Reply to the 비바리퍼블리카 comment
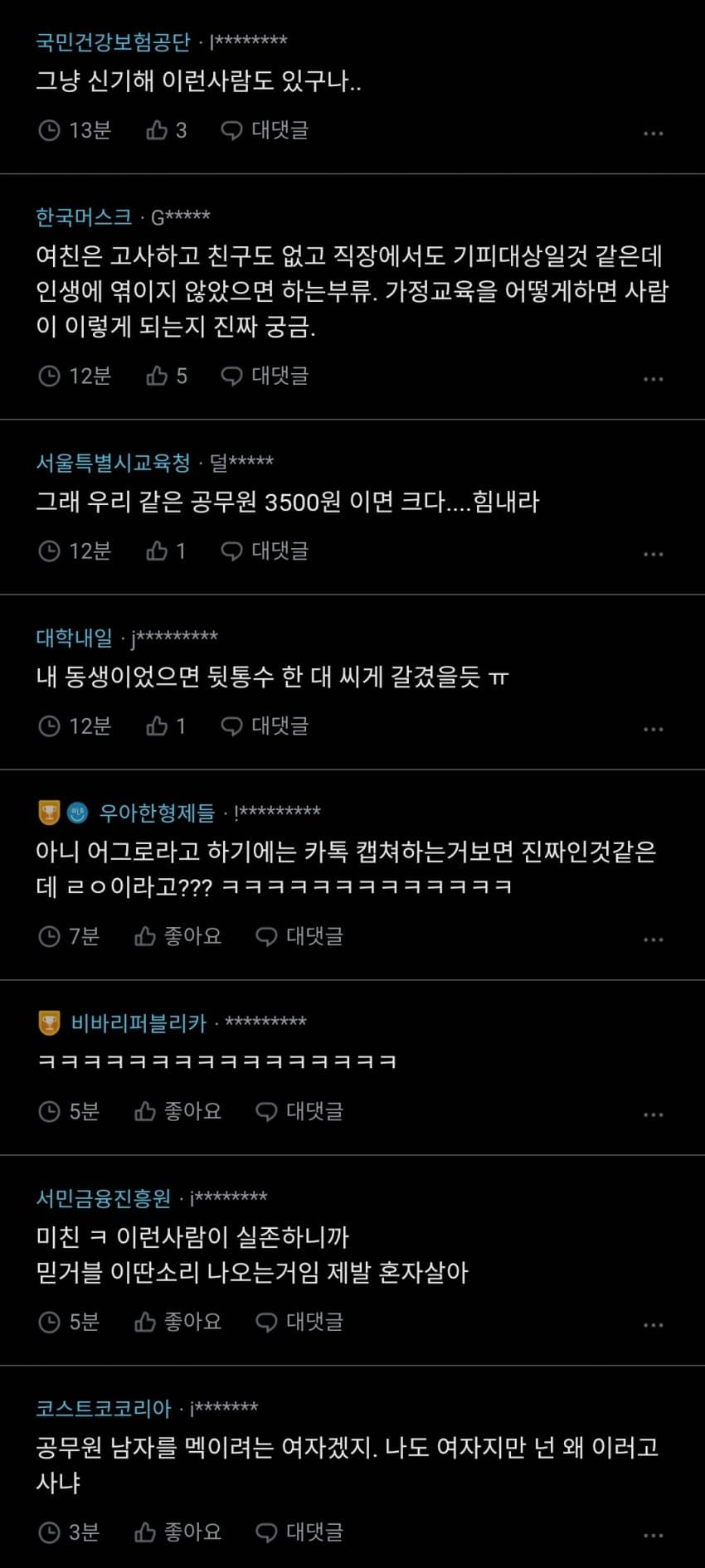The width and height of the screenshot is (705, 1568). tap(299, 1111)
